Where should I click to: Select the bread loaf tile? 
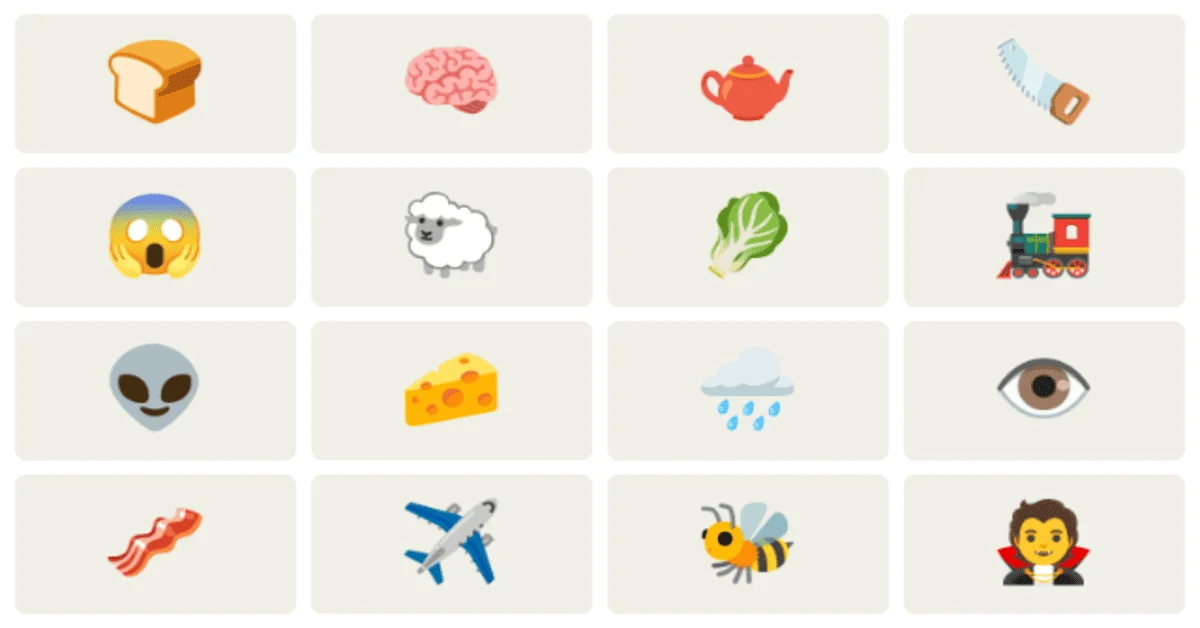155,83
